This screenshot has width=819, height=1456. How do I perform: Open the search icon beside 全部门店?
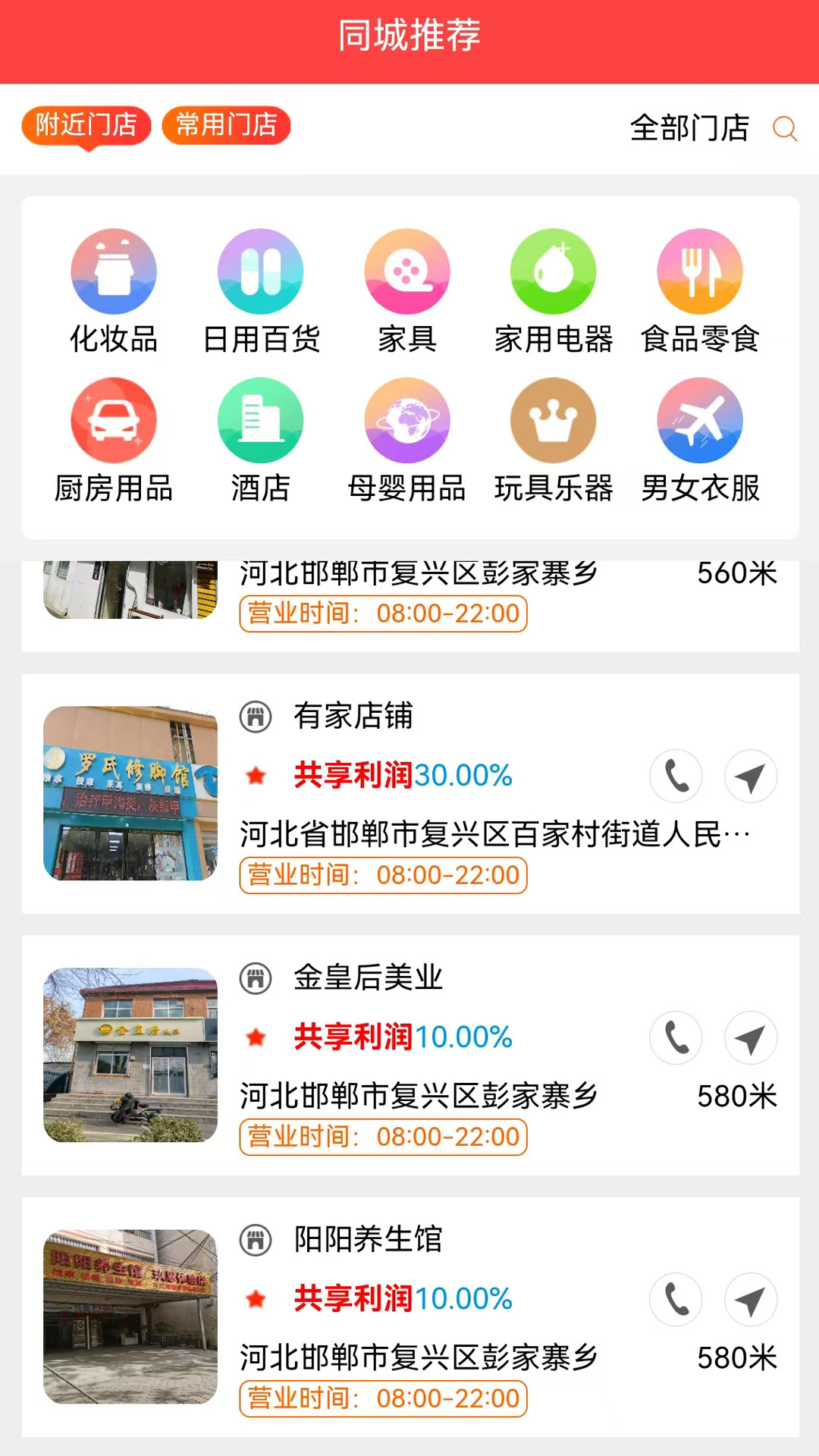click(785, 128)
